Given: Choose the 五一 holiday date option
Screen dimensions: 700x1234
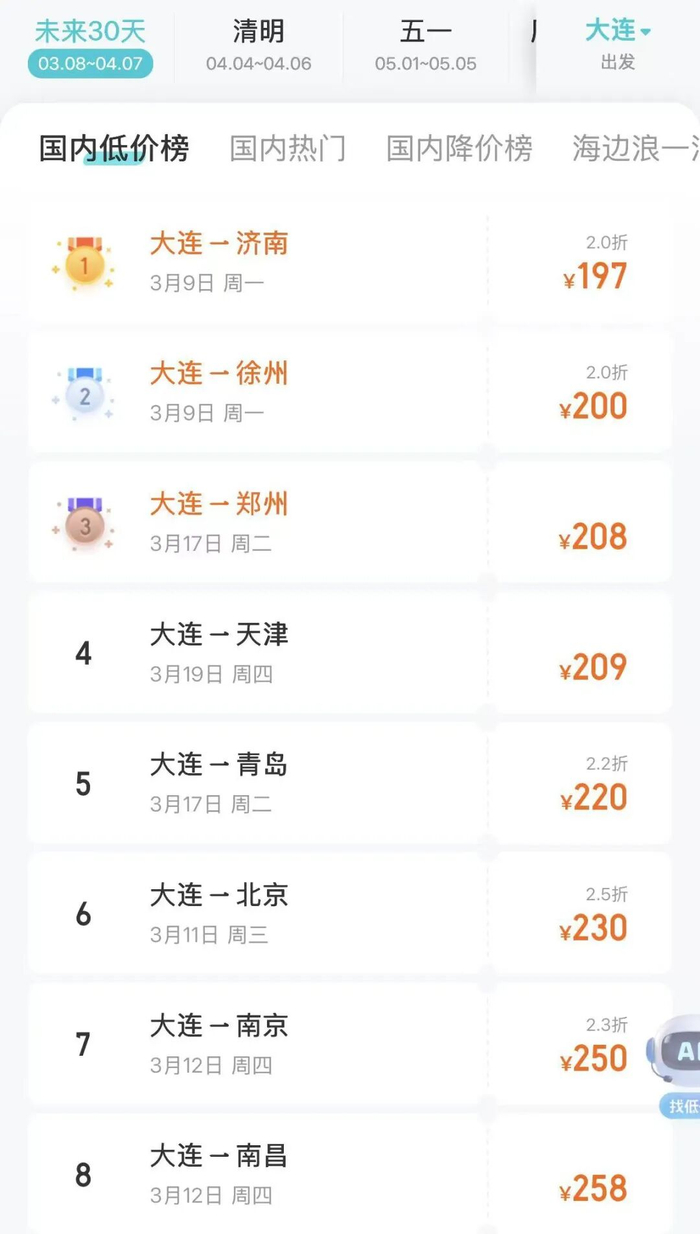Looking at the screenshot, I should 426,46.
